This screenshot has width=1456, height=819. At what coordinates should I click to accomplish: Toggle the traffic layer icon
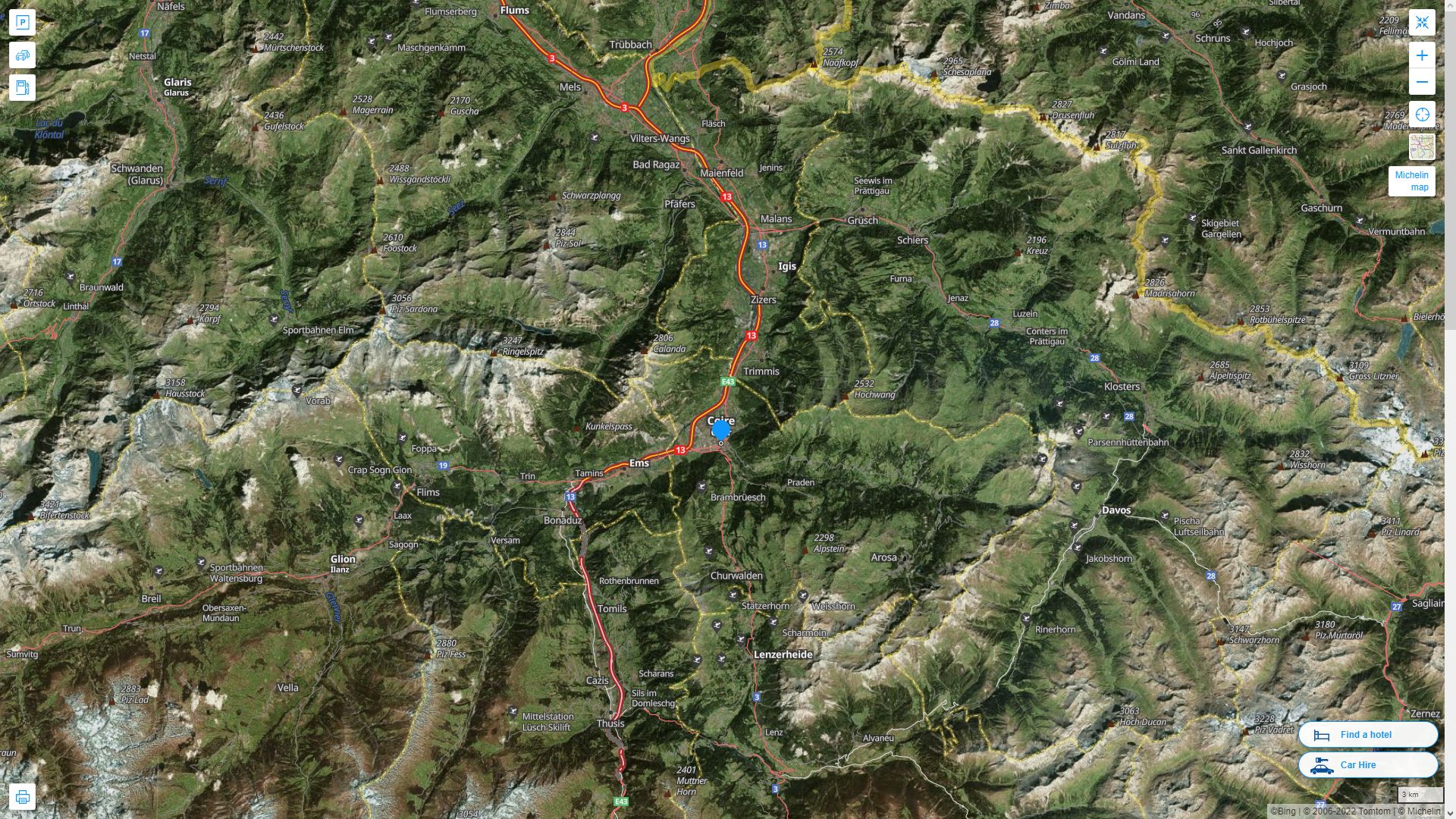(22, 55)
